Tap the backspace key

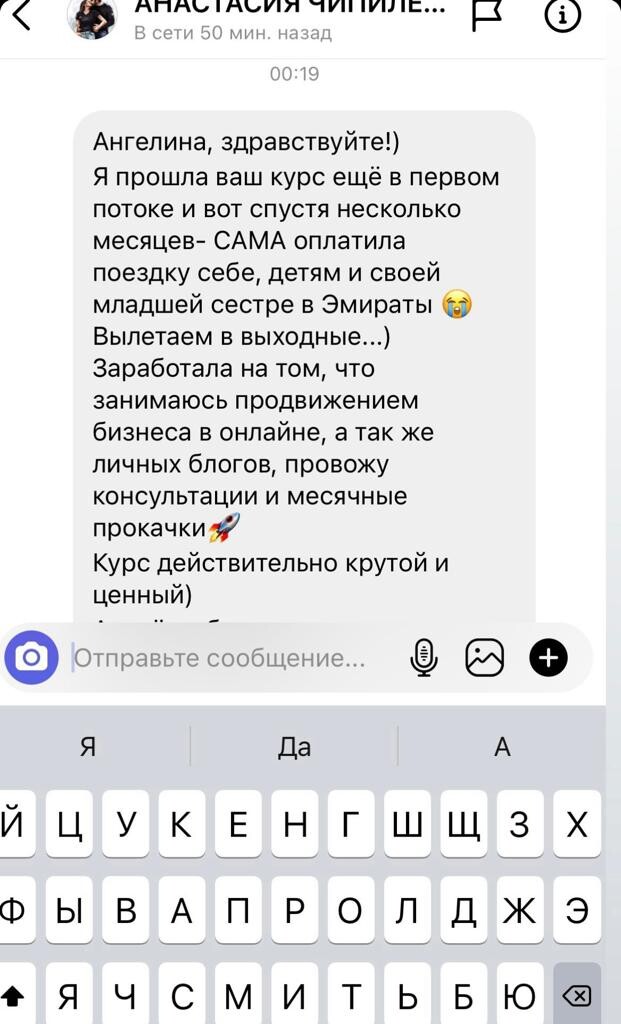click(576, 995)
